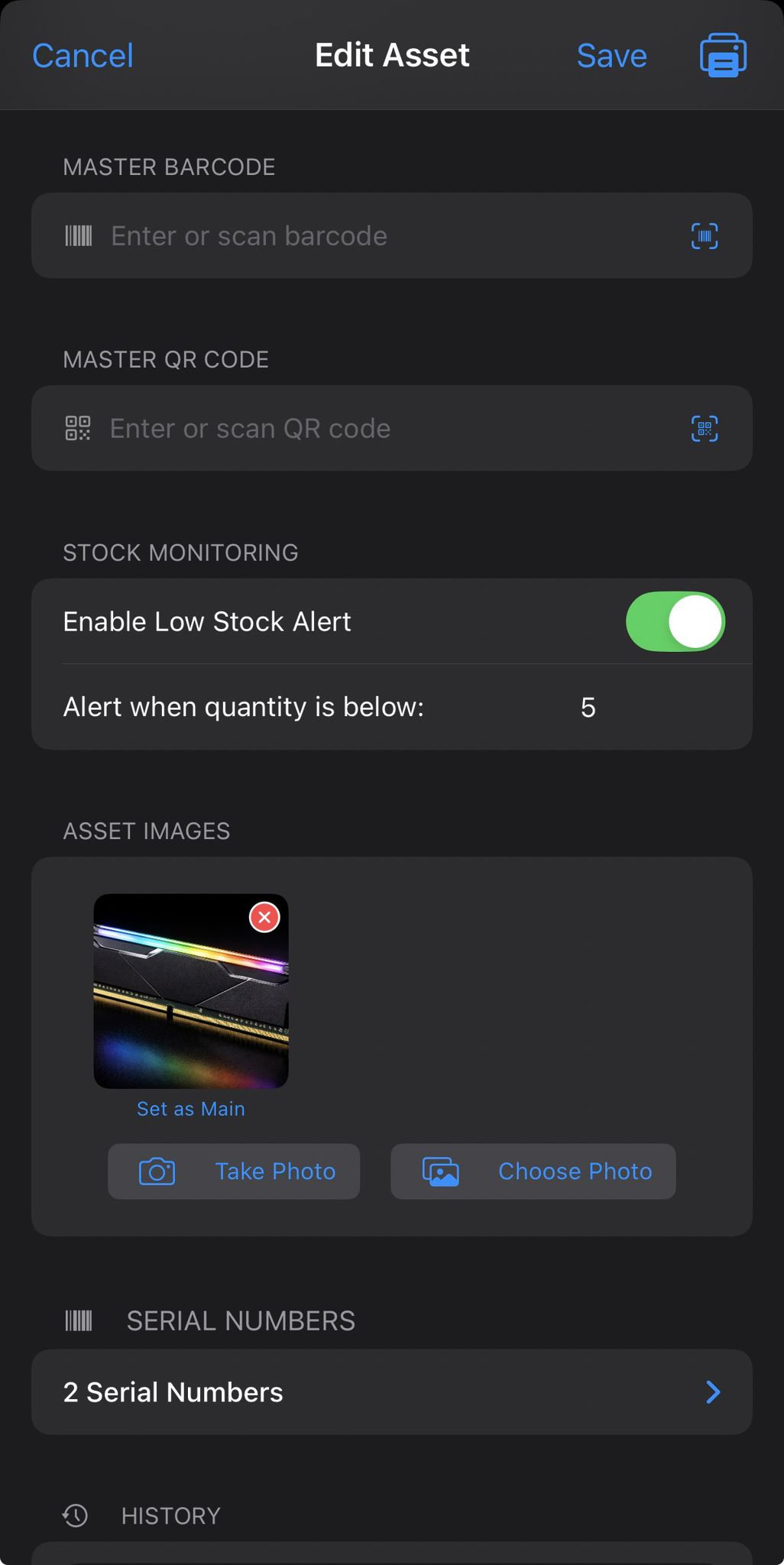This screenshot has width=784, height=1565.
Task: Delete the asset image using the red X
Action: (264, 918)
